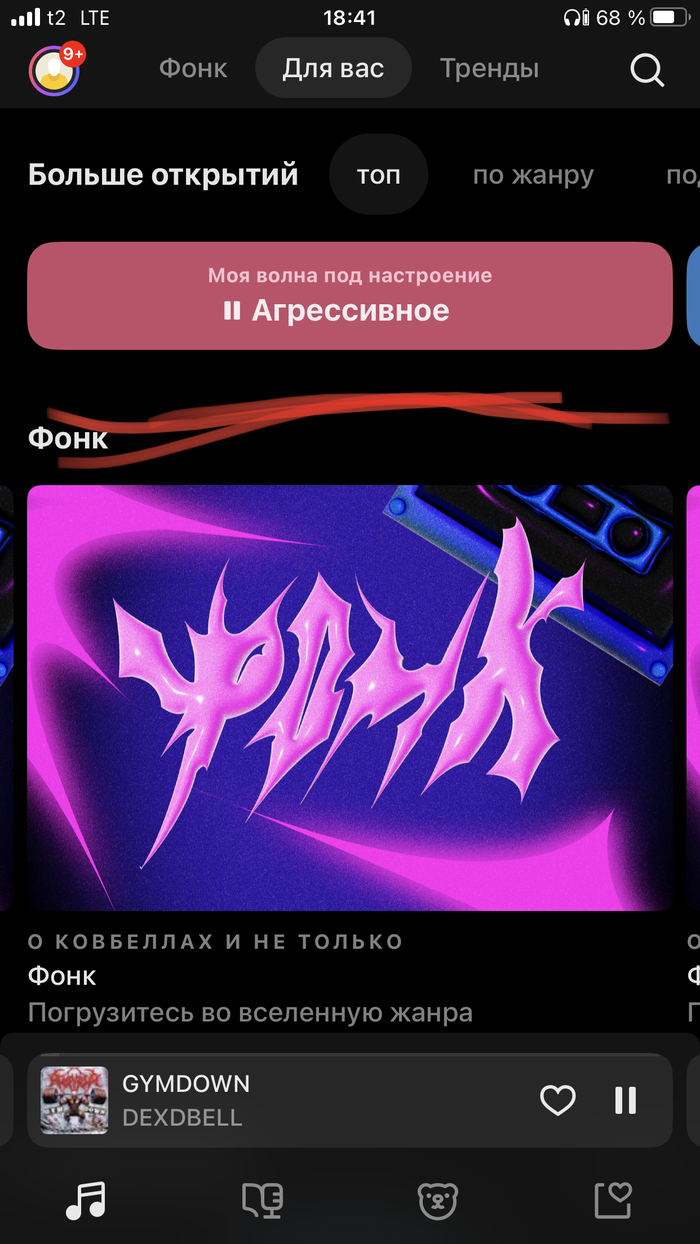Open the collection tab with heart icon
Screen dimensions: 700x1244
coord(612,1199)
